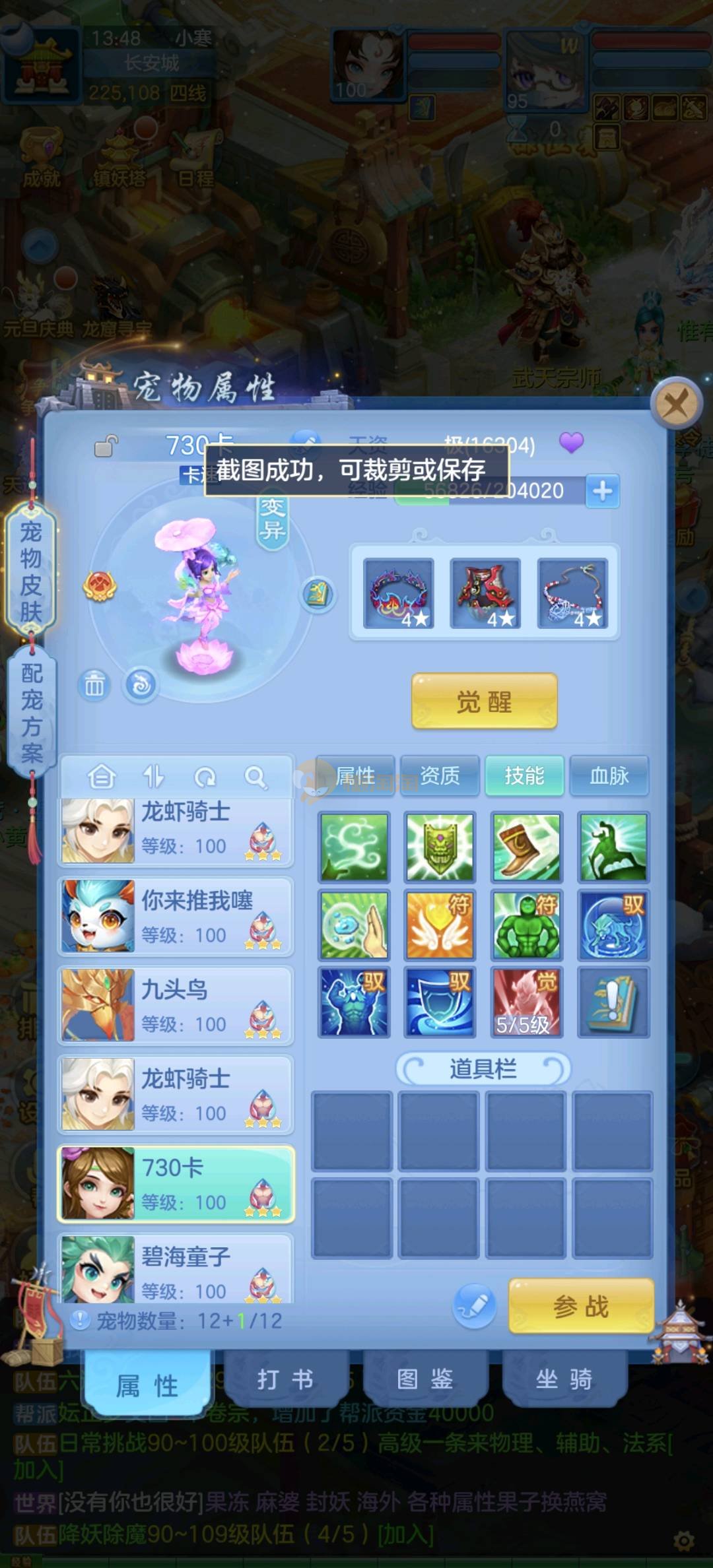Switch to the 图鉴 codex tab
Image resolution: width=713 pixels, height=1568 pixels.
[424, 1379]
